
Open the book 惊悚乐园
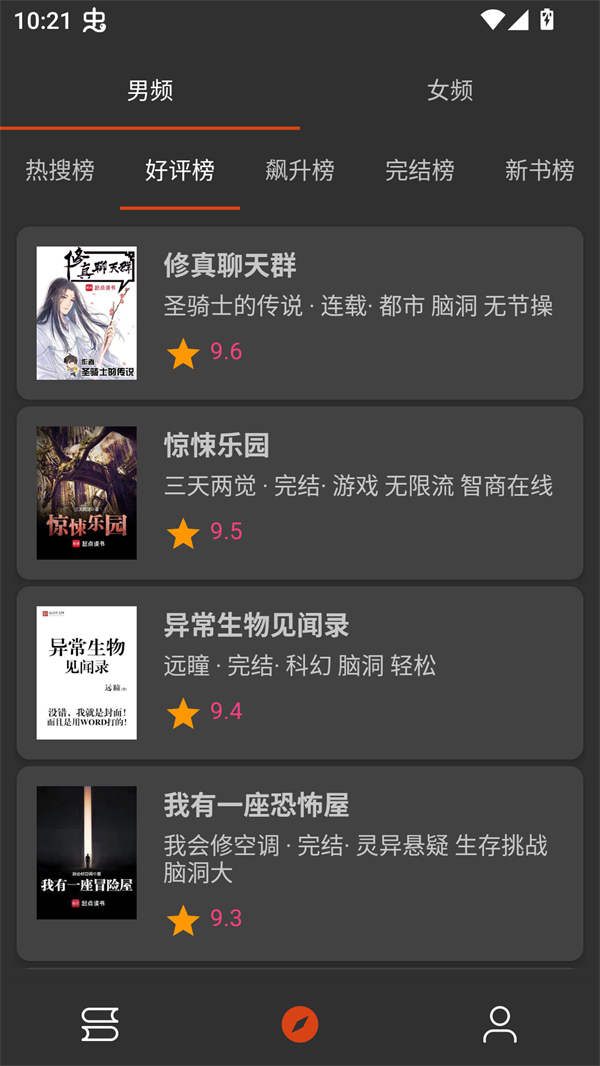point(300,493)
